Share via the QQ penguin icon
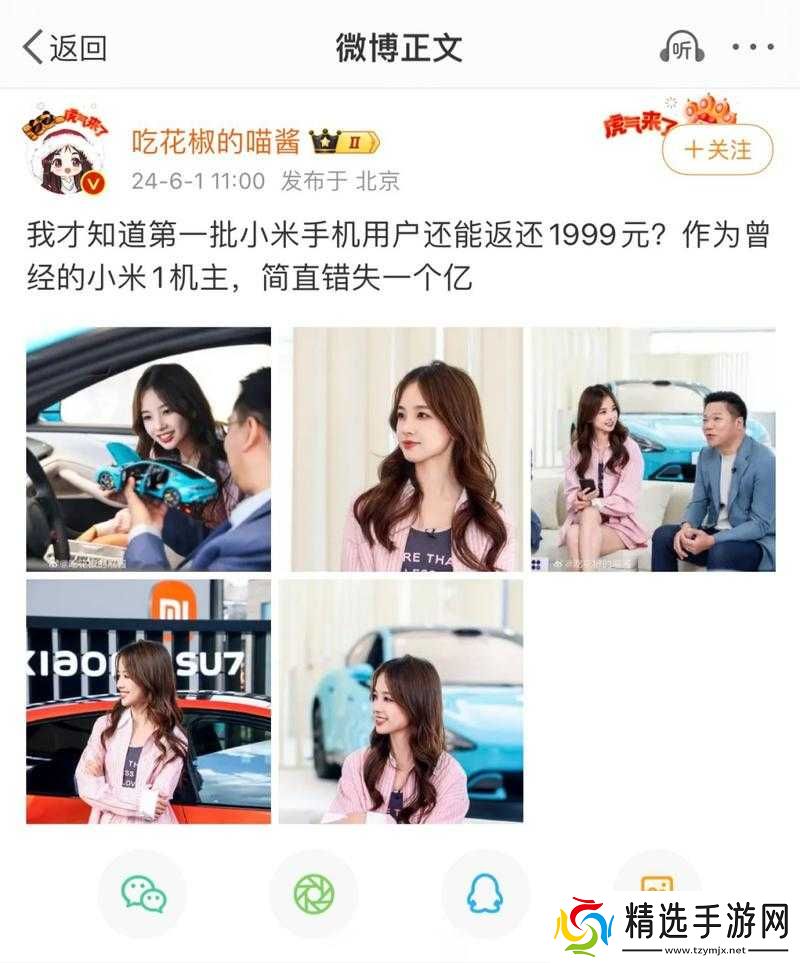800x963 pixels. coord(485,893)
